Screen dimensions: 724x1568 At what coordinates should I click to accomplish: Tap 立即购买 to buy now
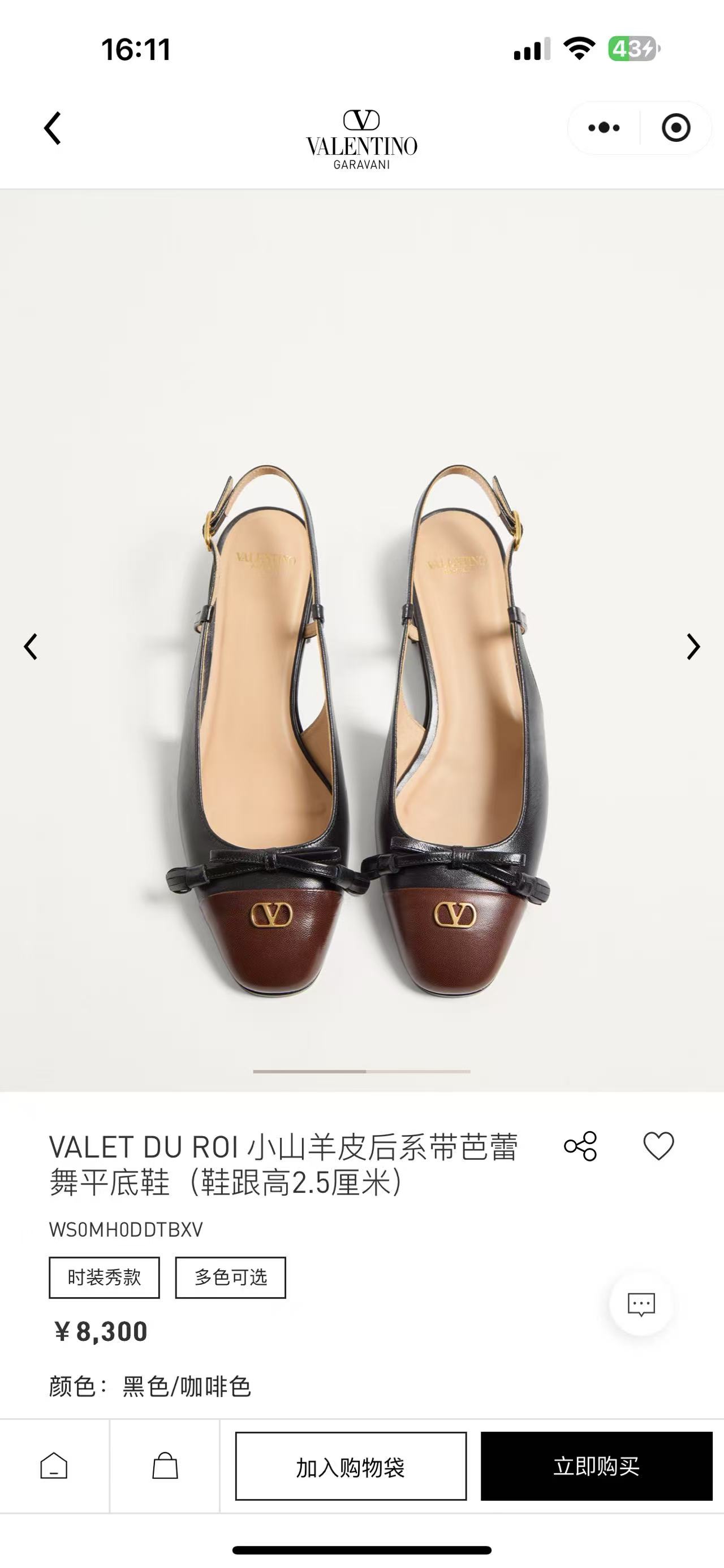596,1466
